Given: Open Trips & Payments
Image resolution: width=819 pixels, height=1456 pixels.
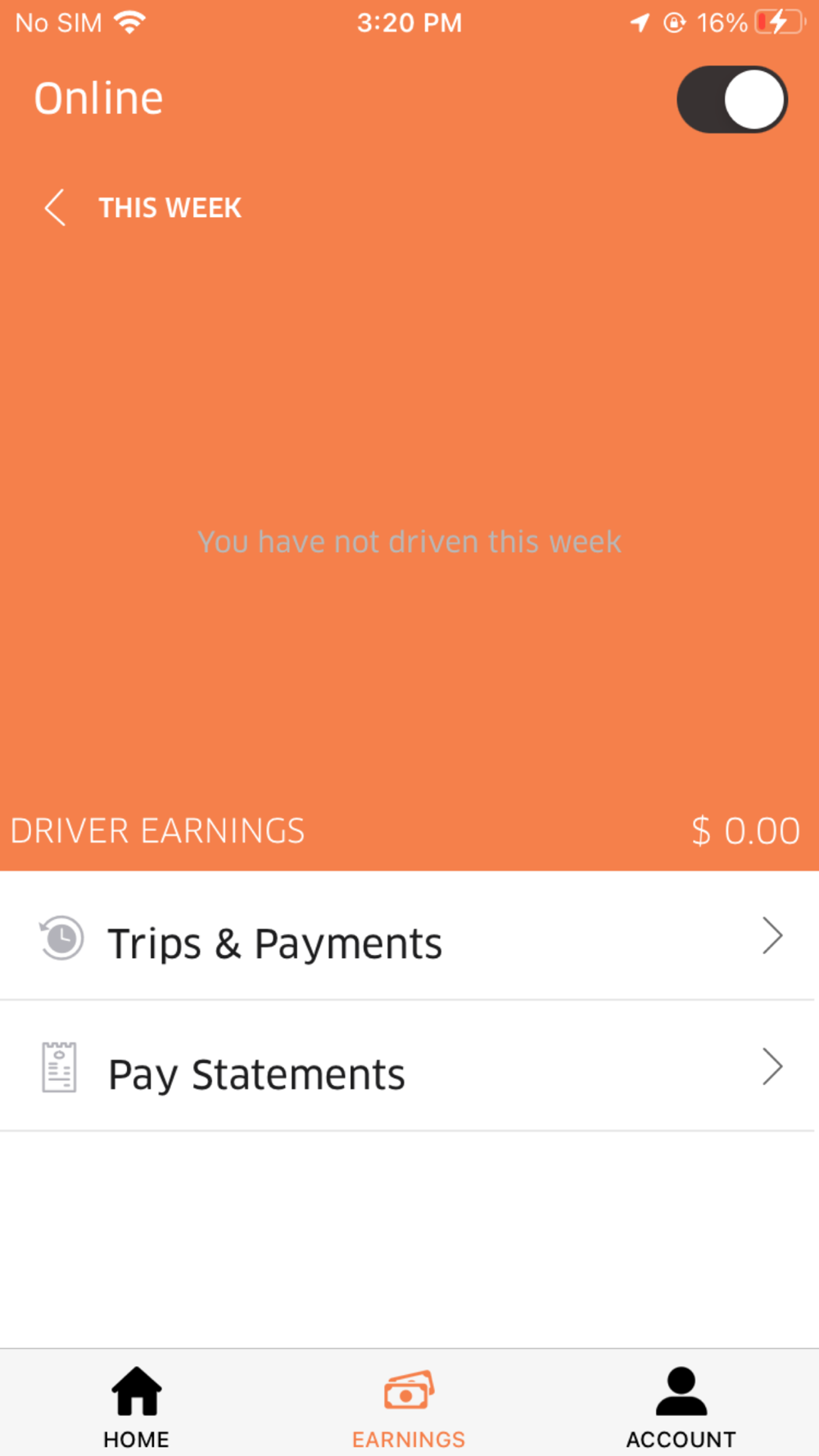Looking at the screenshot, I should [x=409, y=936].
